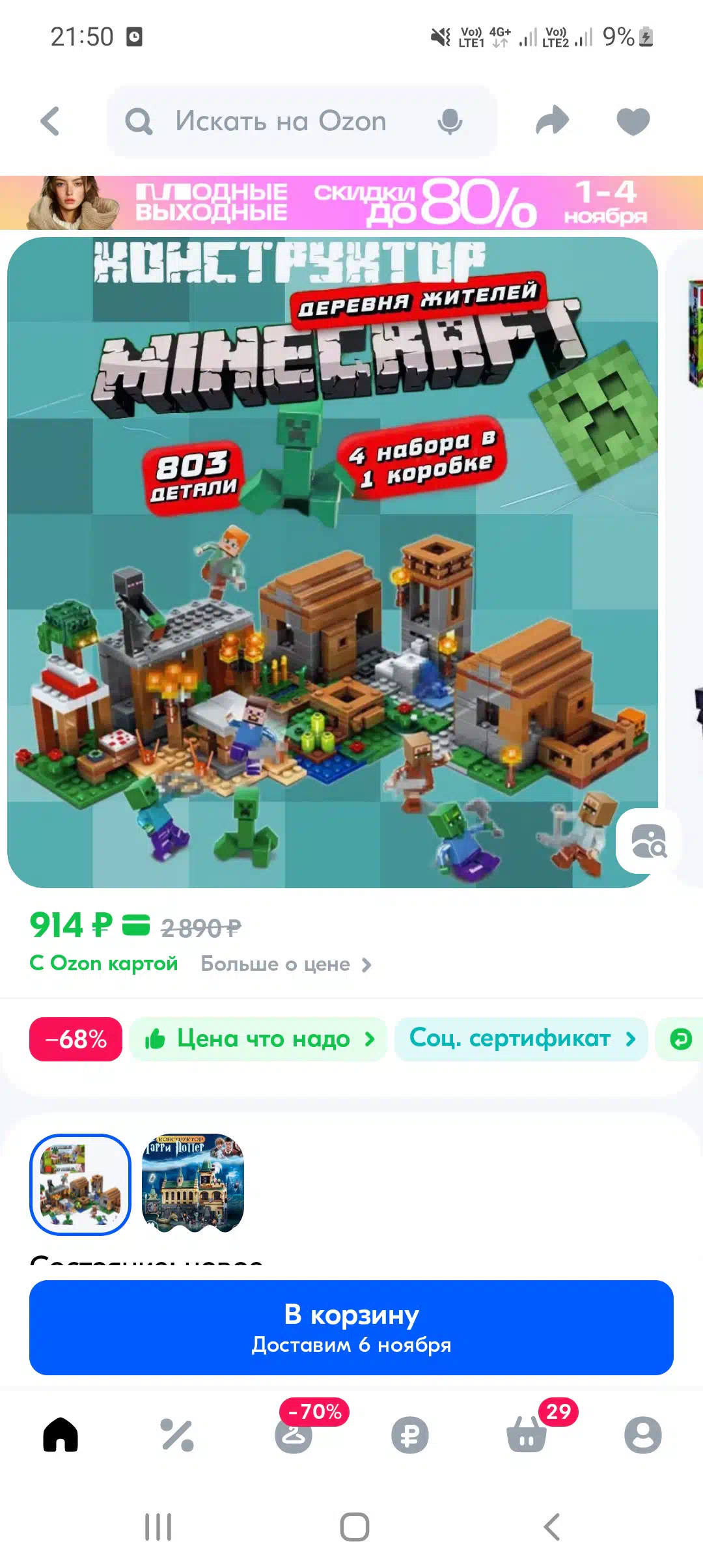
Task: Start voice search with the microphone
Action: pos(450,121)
